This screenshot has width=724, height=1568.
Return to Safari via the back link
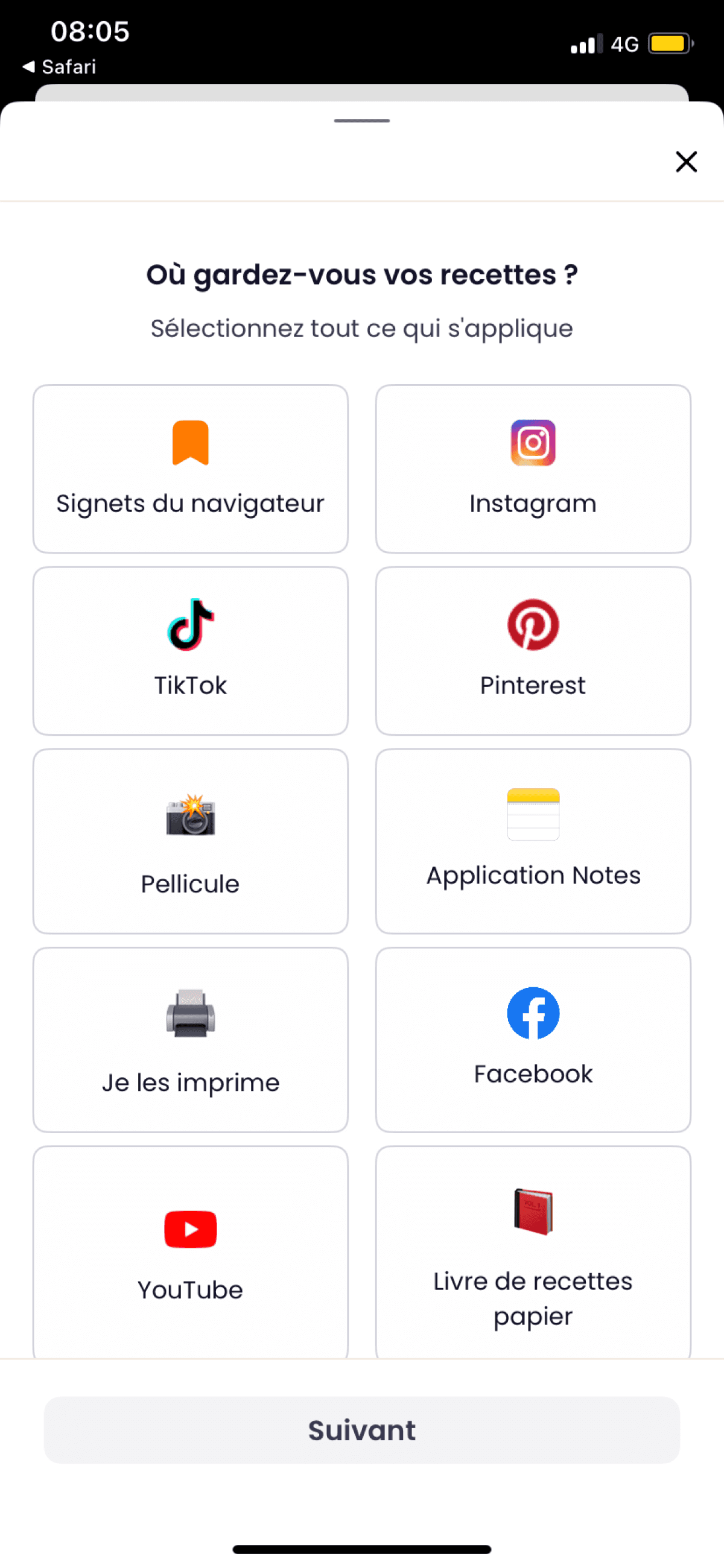60,66
